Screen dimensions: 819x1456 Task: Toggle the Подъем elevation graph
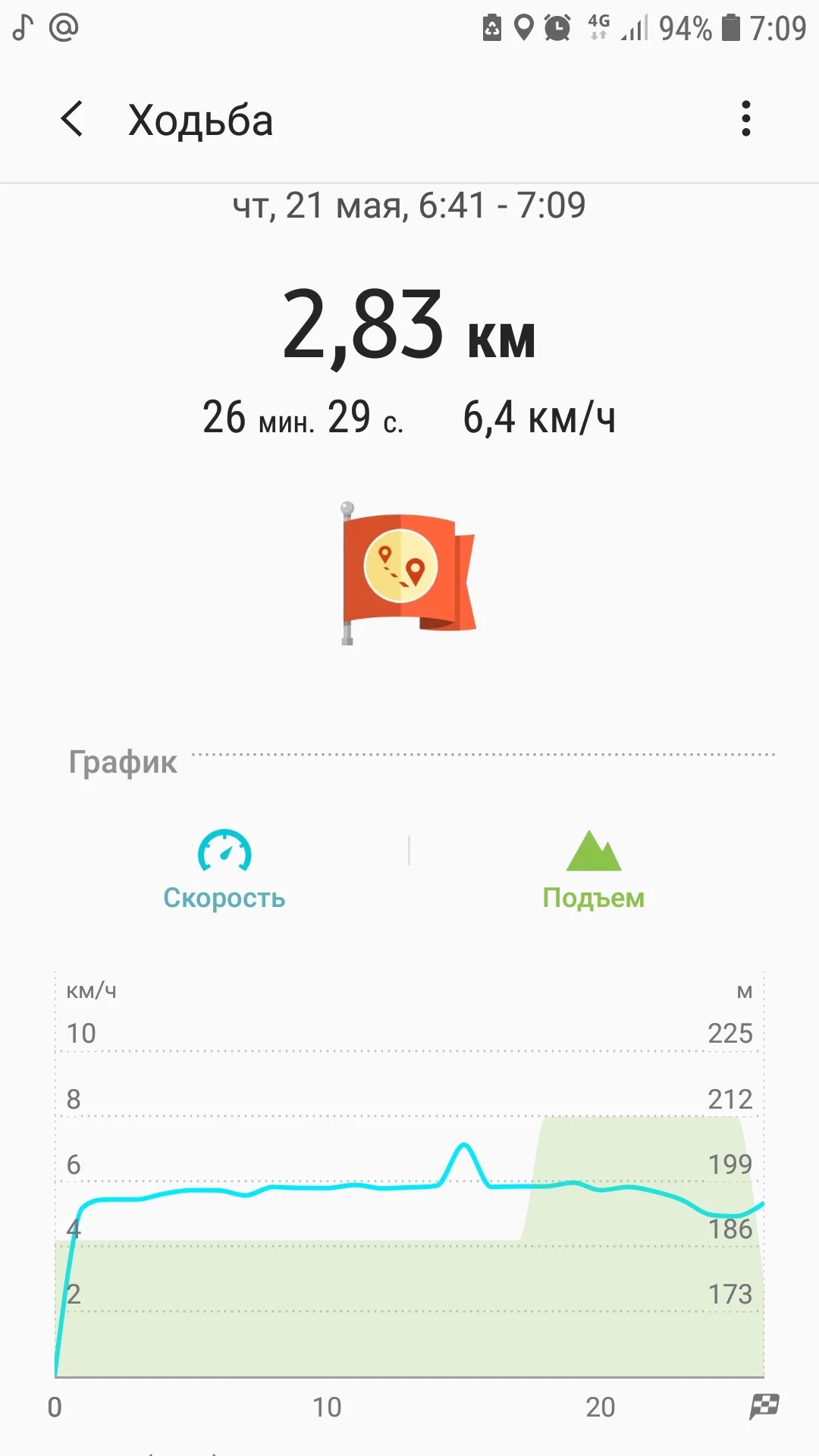point(593,871)
